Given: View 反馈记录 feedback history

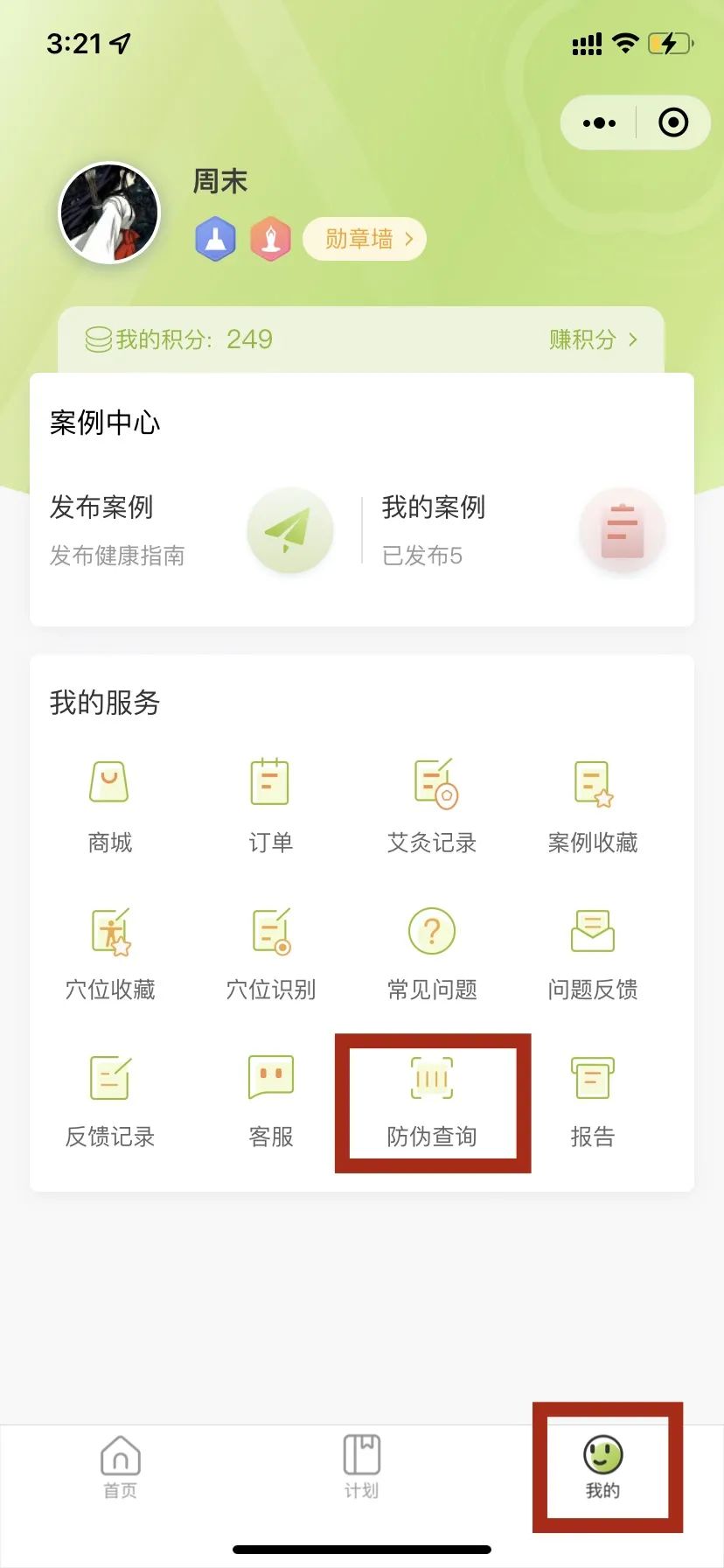Looking at the screenshot, I should [110, 1099].
